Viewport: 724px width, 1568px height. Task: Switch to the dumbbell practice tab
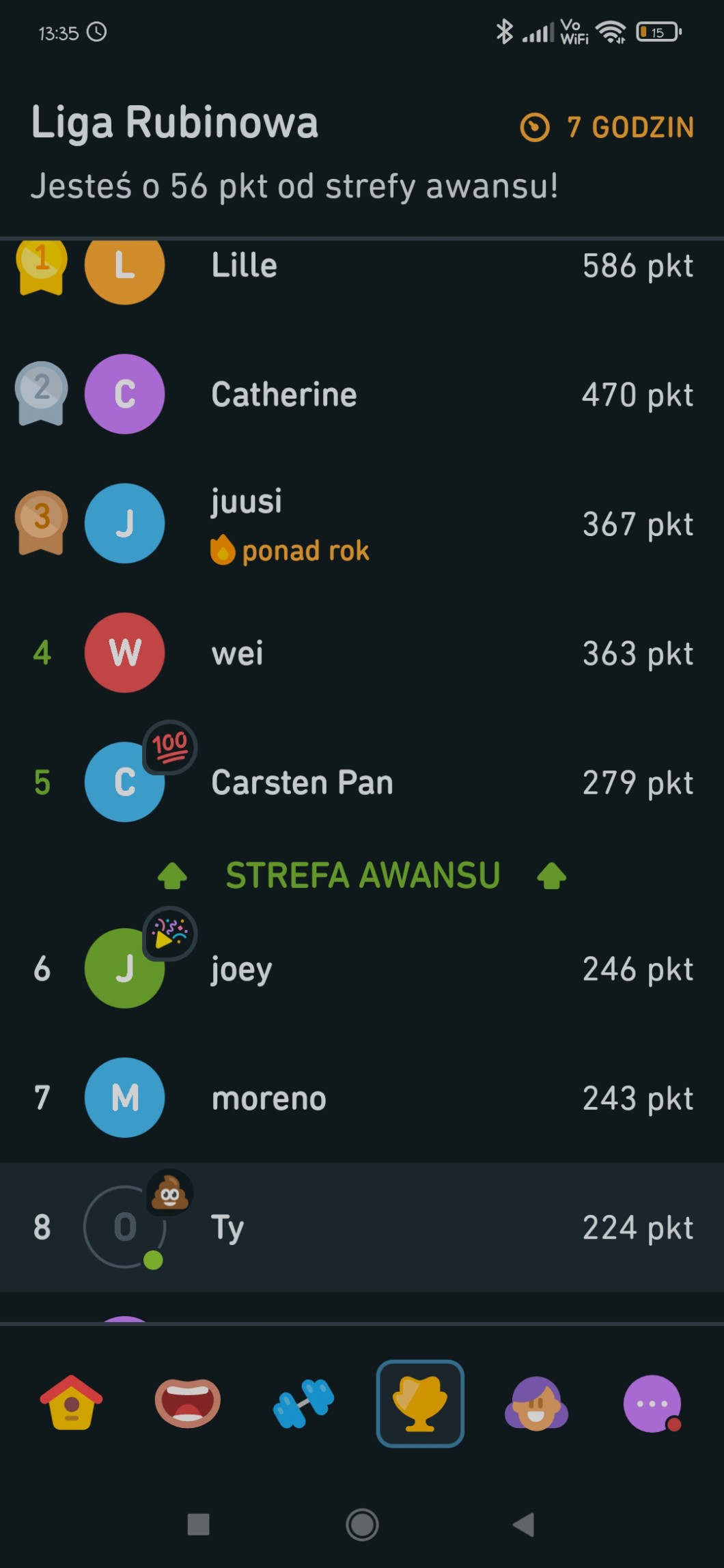tap(304, 1403)
